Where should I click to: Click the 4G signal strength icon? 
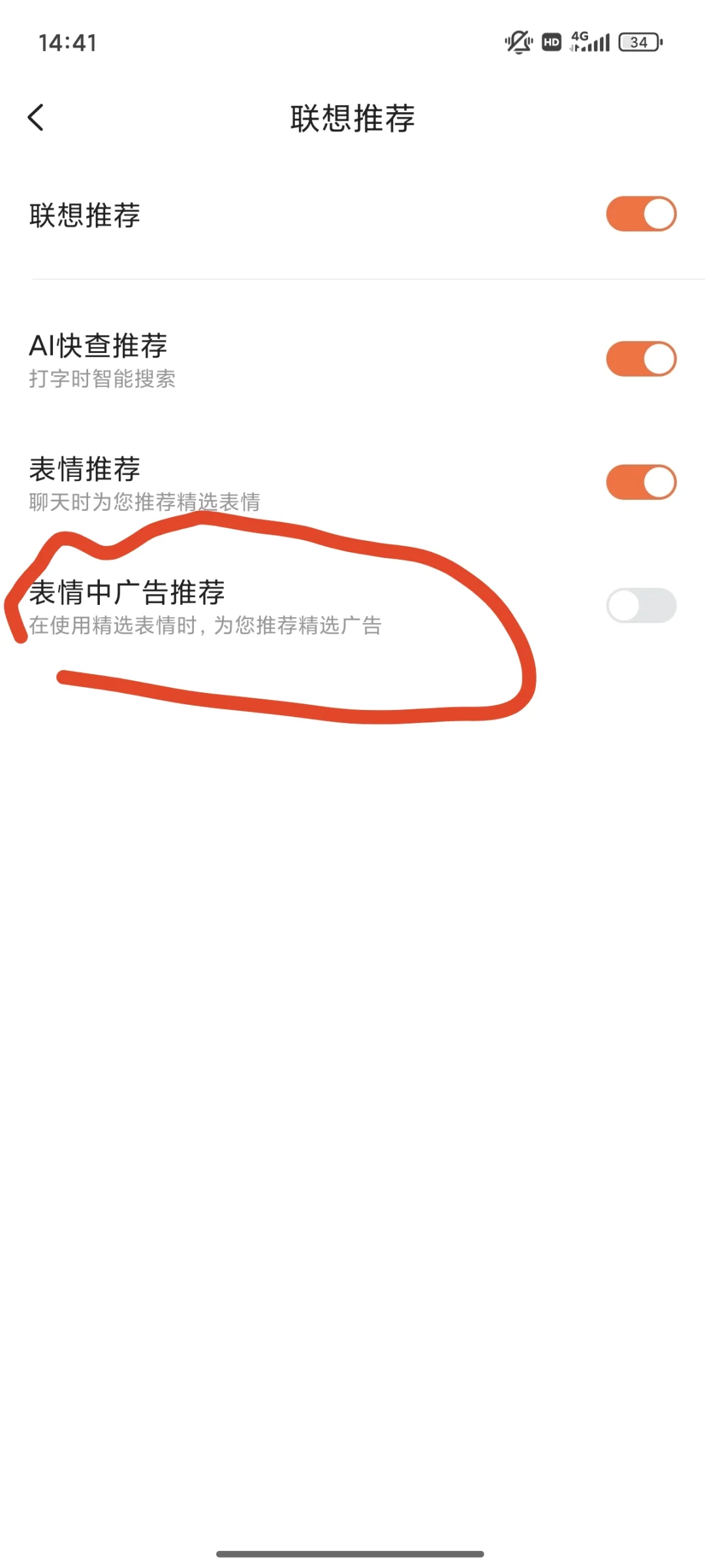click(591, 42)
